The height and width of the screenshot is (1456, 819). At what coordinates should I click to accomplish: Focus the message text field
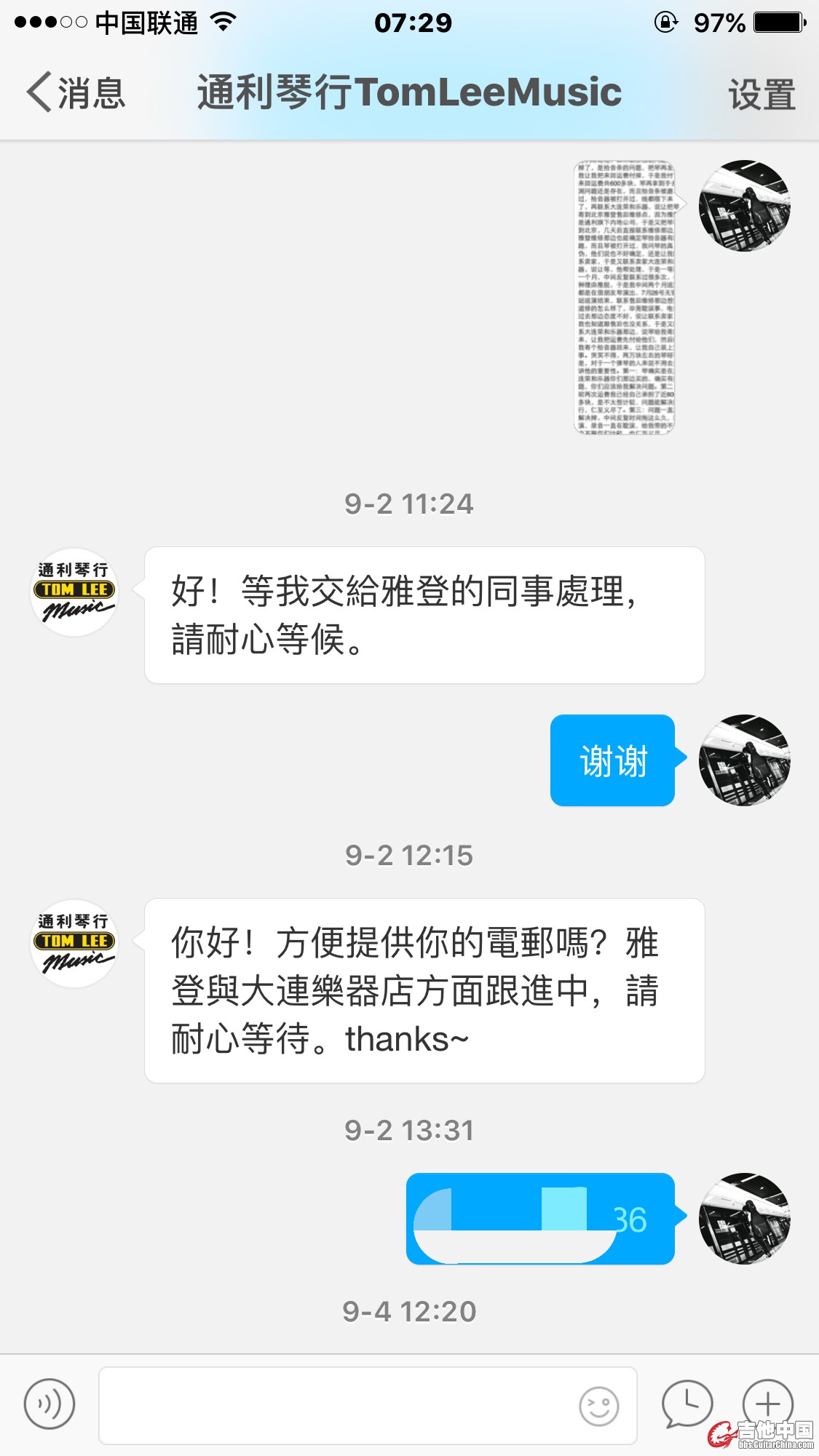click(x=335, y=1404)
